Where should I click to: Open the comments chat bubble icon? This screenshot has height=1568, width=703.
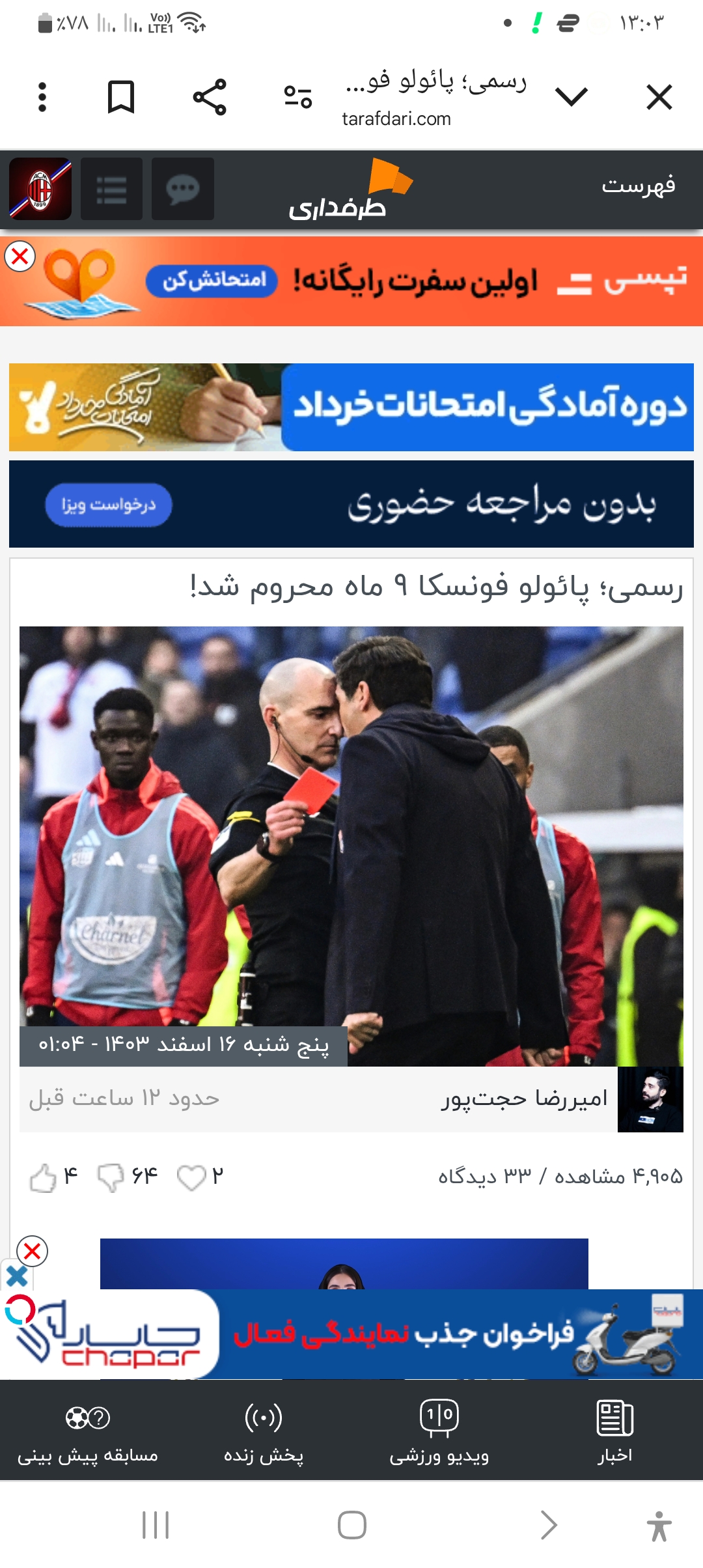pyautogui.click(x=183, y=189)
